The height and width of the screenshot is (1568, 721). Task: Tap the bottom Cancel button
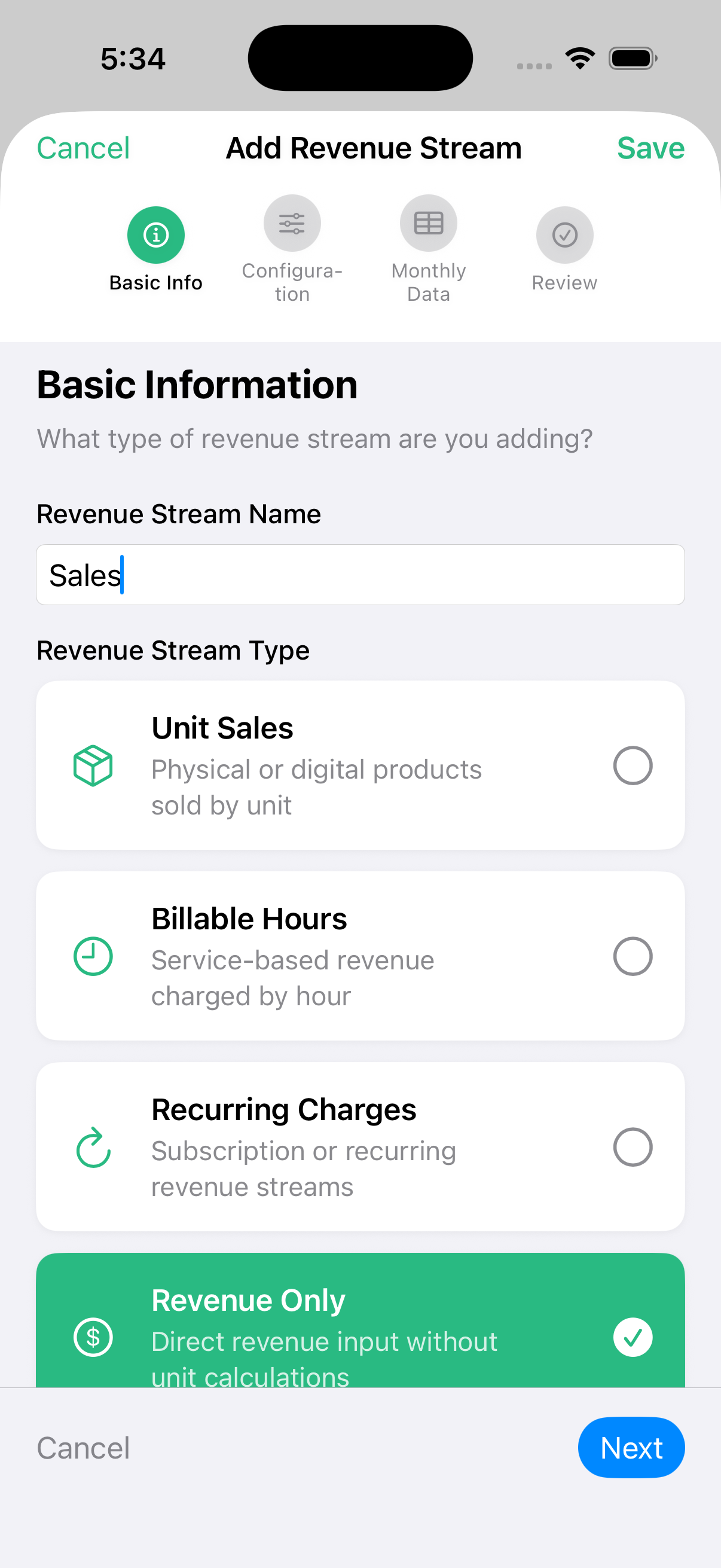point(83,1447)
